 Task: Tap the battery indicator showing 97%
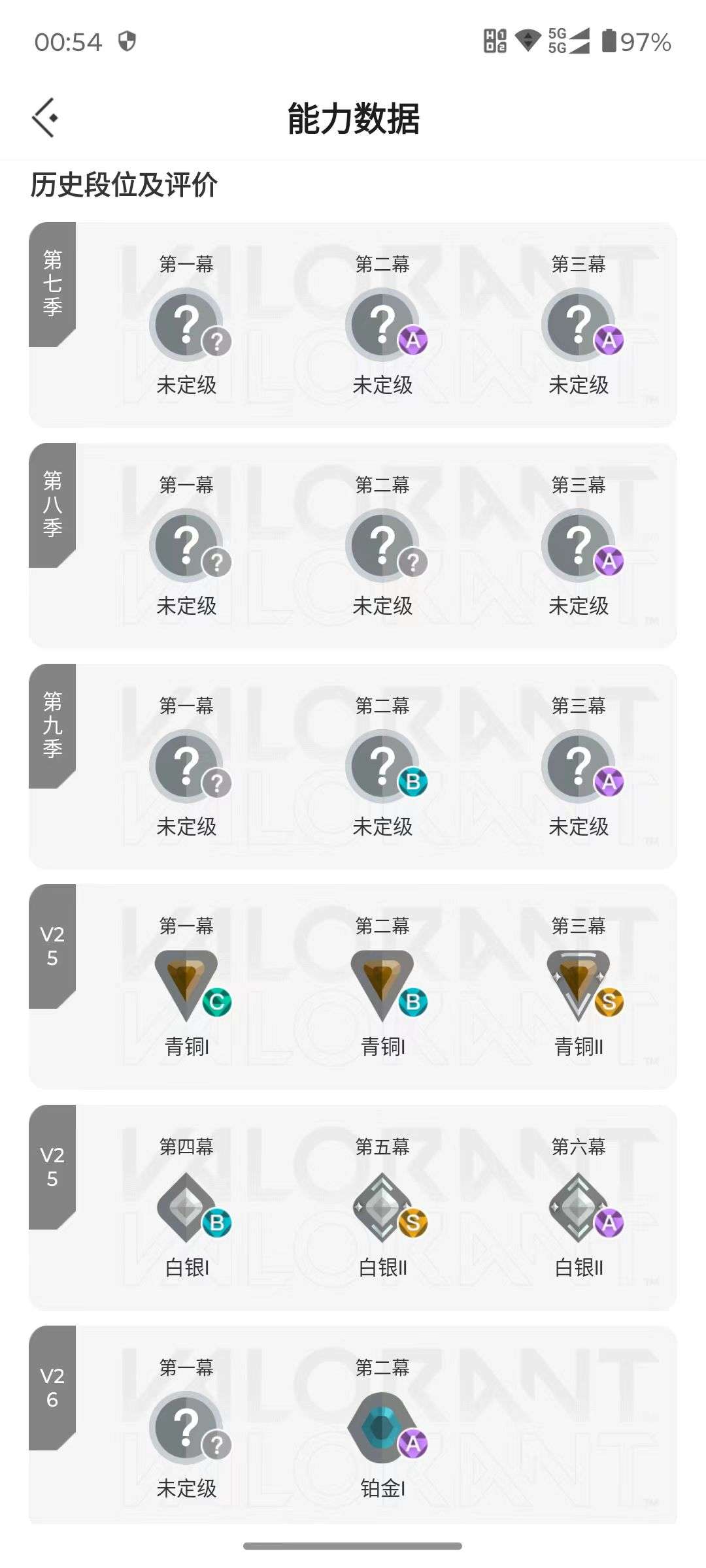[x=637, y=41]
